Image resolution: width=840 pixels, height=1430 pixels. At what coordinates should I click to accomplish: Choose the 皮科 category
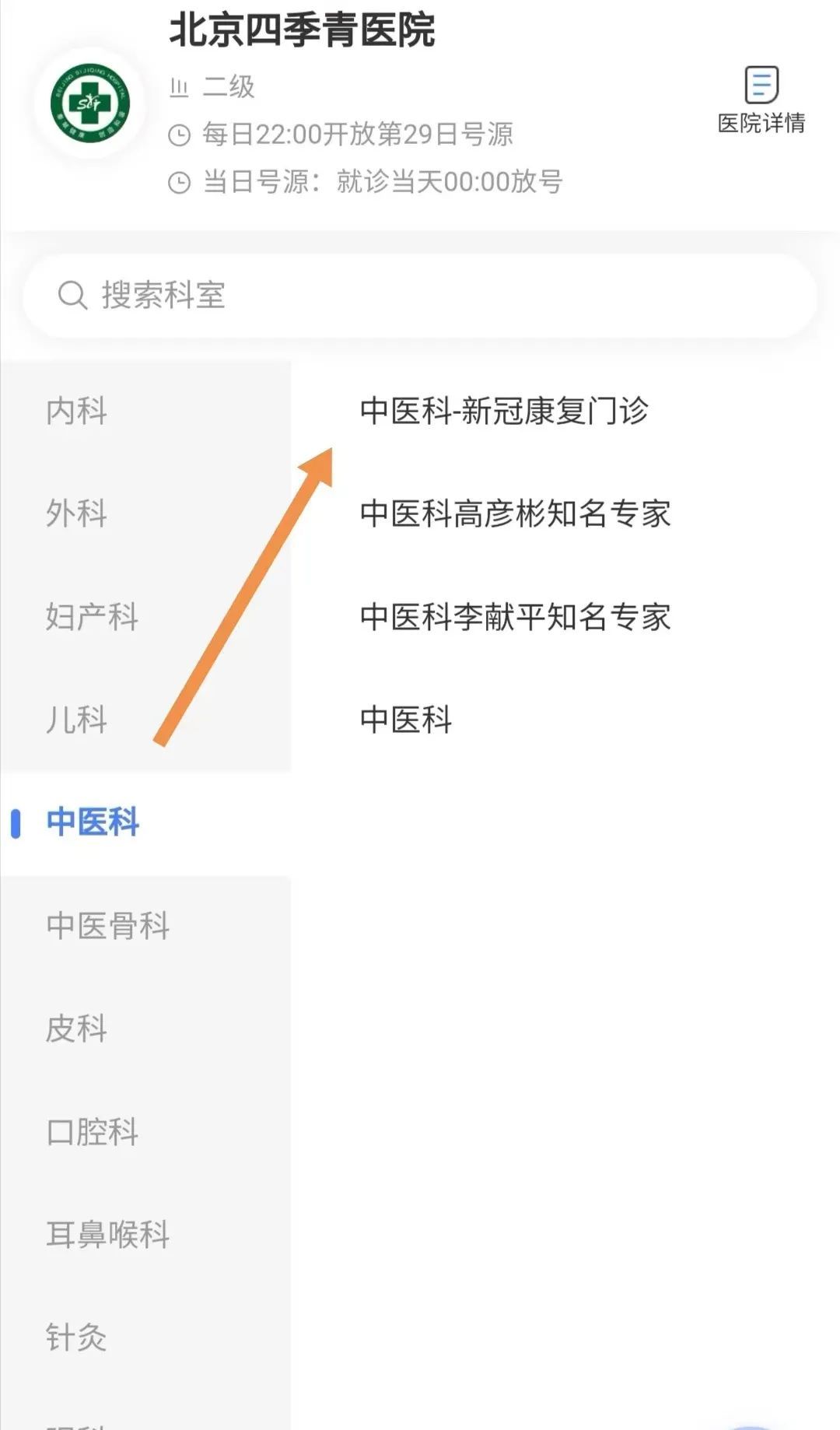click(76, 1029)
